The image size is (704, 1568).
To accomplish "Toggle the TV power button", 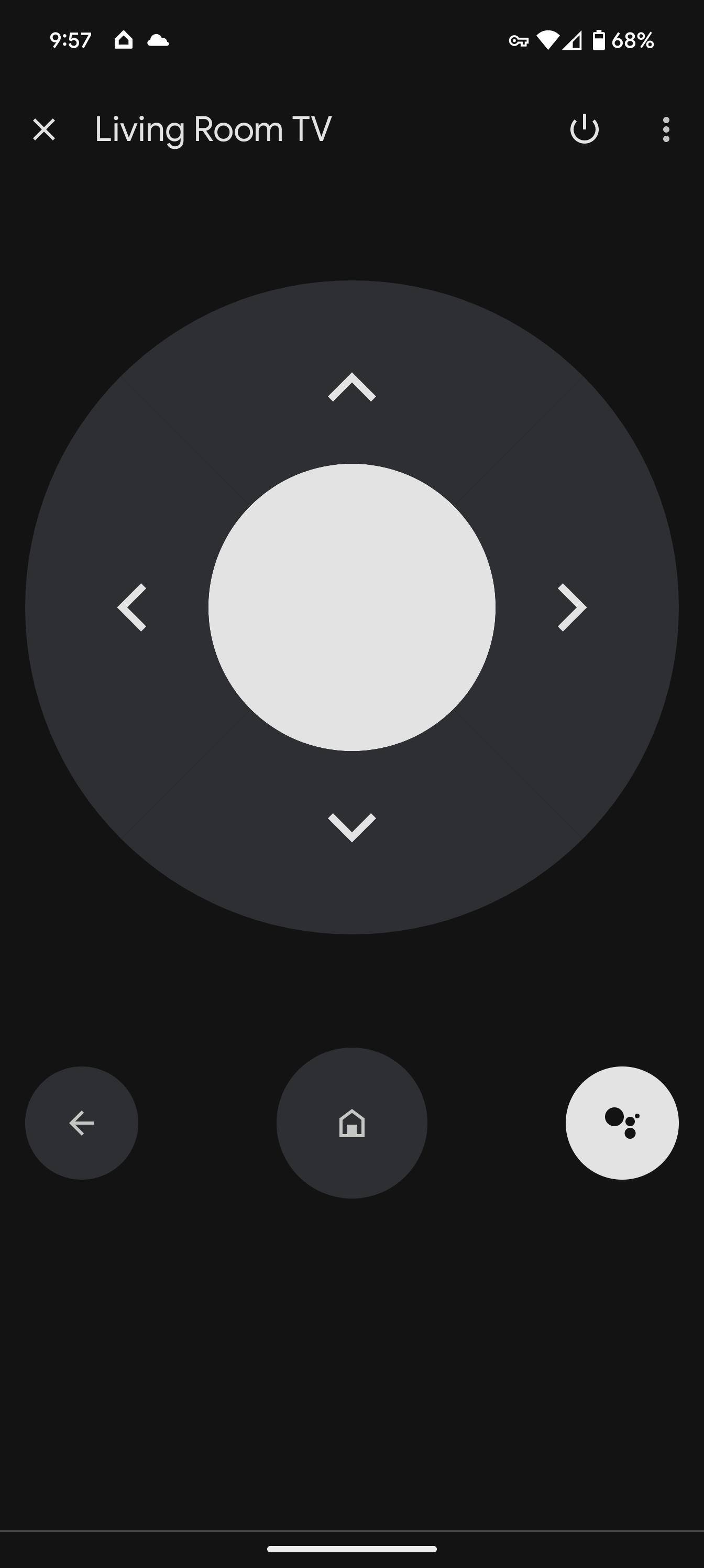I will point(584,129).
